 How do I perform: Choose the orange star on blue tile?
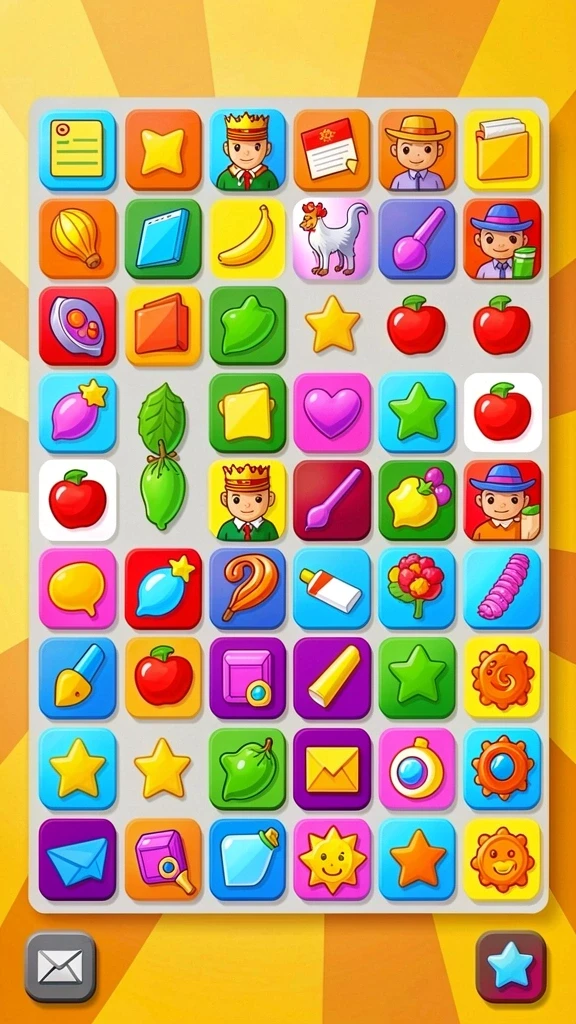click(417, 859)
